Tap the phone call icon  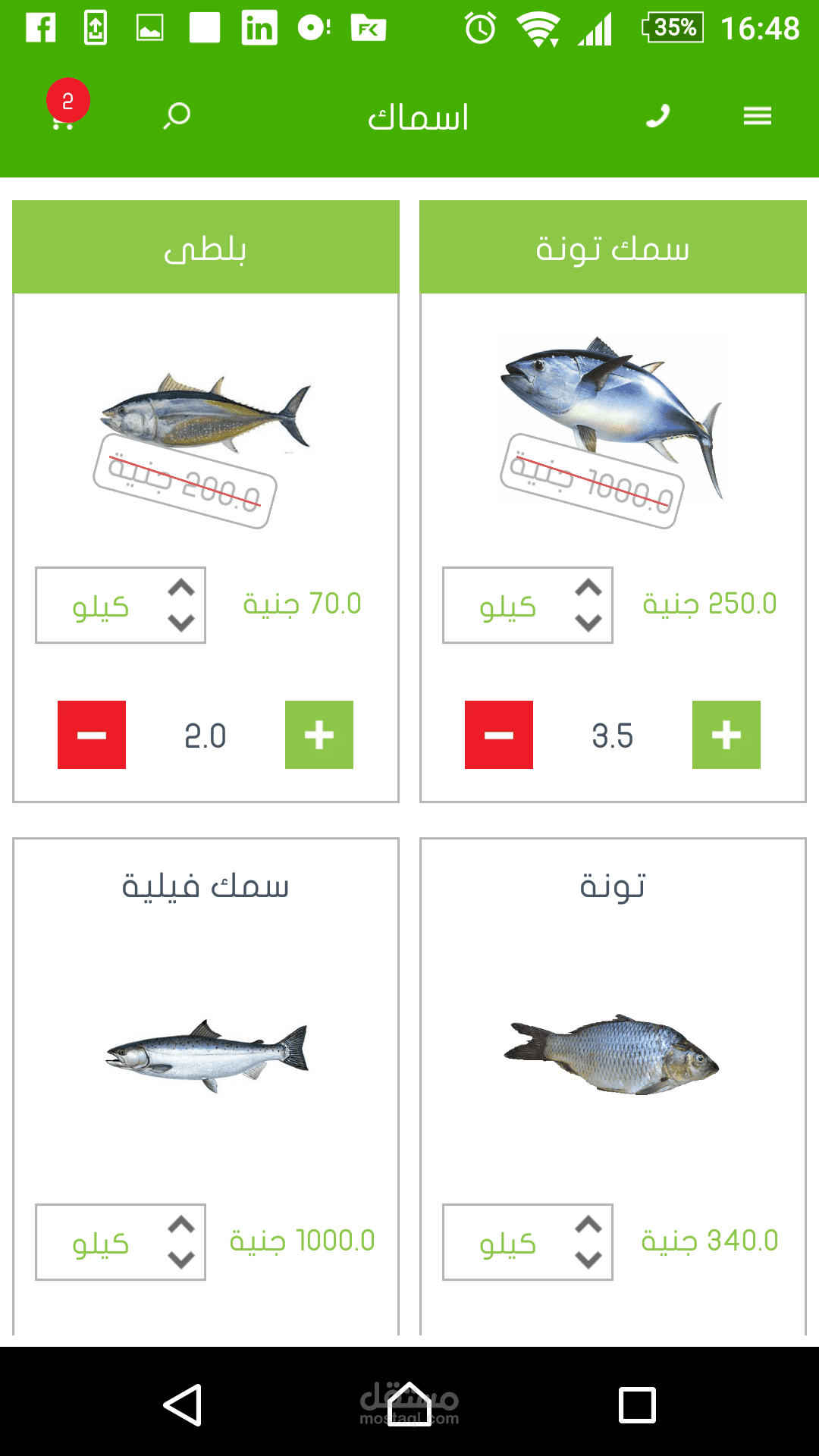(657, 116)
